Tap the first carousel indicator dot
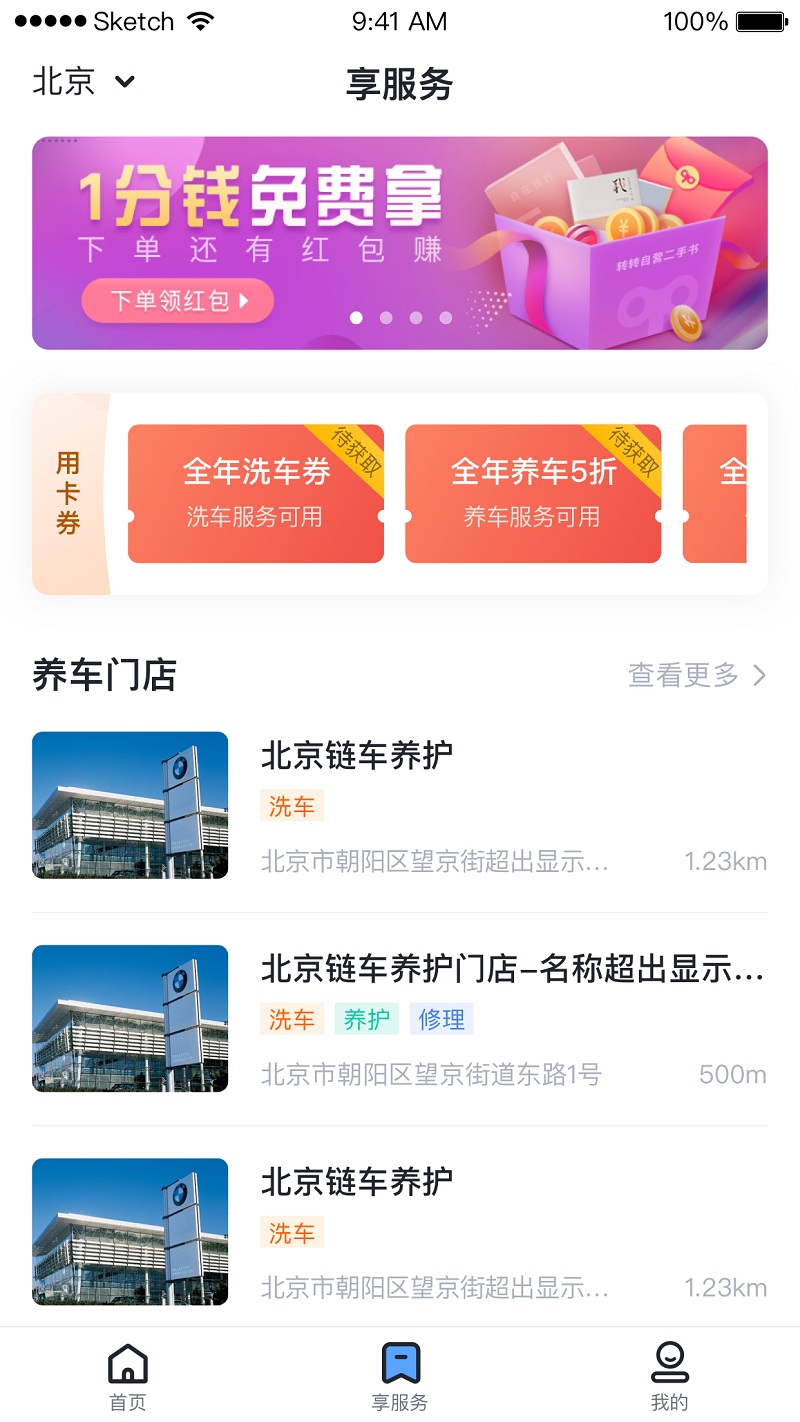The image size is (800, 1422). (356, 318)
